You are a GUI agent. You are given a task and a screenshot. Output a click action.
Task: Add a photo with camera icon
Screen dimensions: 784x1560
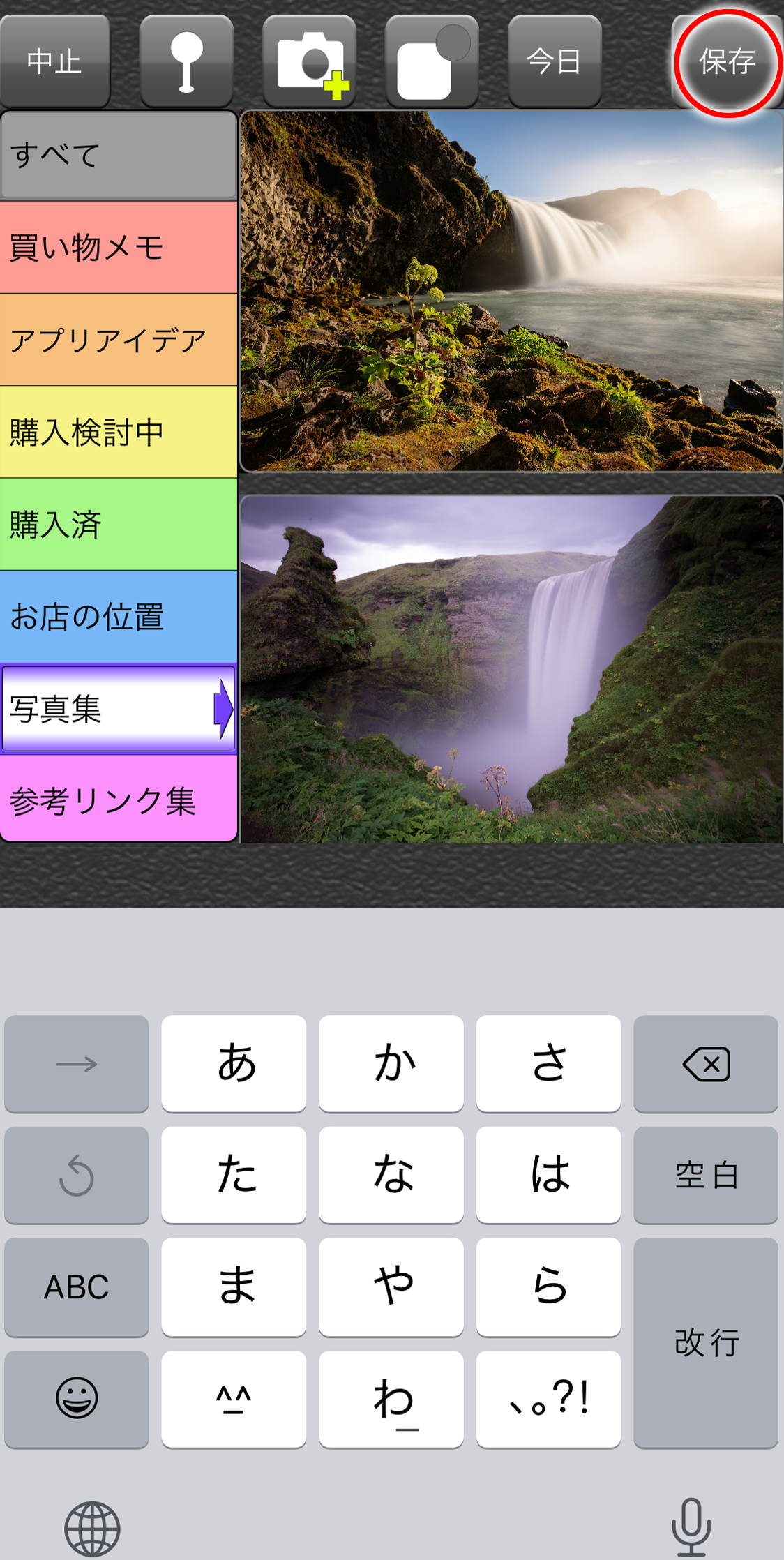click(310, 61)
